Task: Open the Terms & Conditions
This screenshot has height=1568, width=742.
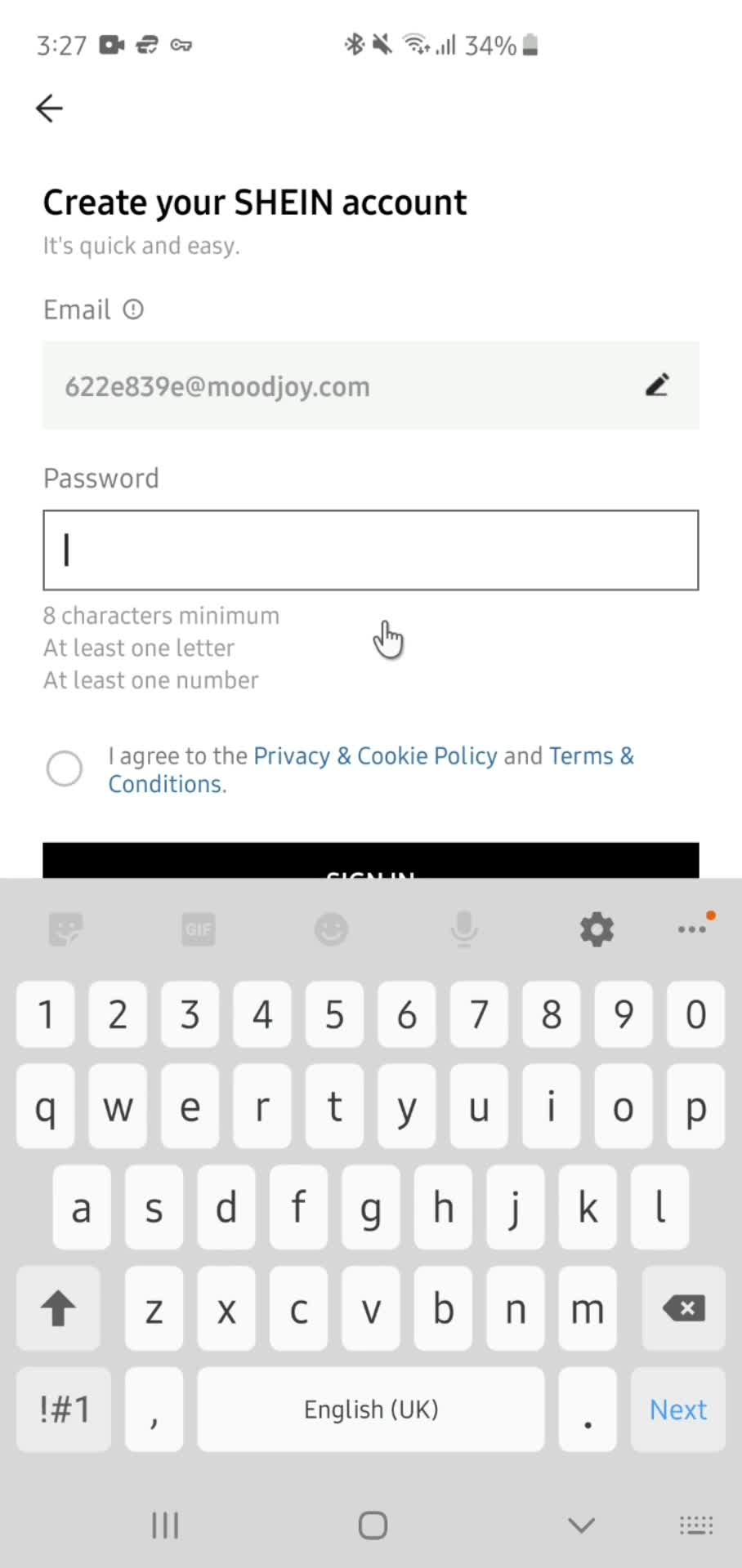Action: (591, 755)
